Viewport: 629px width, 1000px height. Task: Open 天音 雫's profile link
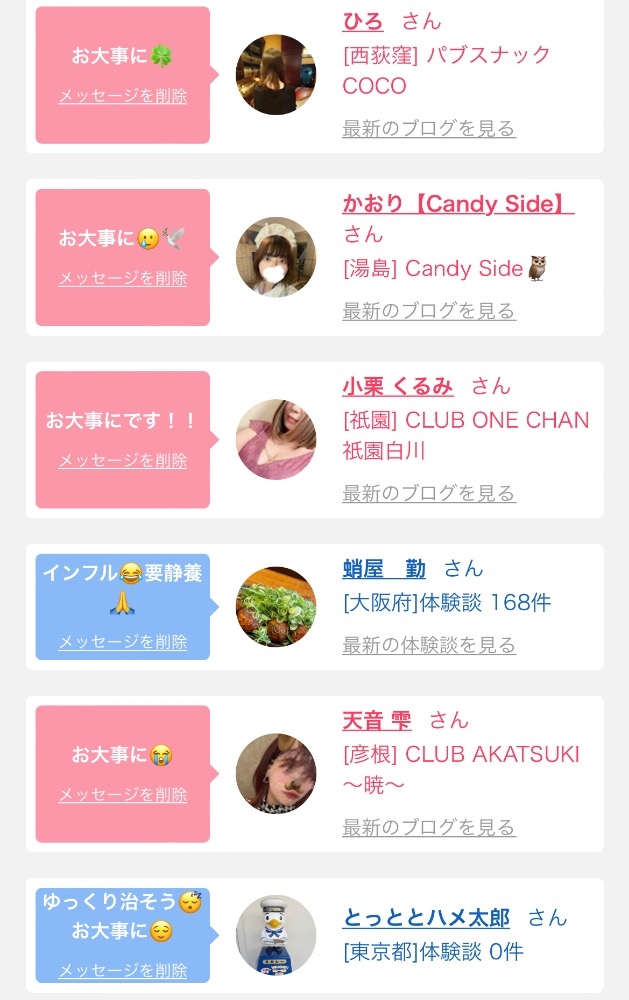click(x=377, y=721)
